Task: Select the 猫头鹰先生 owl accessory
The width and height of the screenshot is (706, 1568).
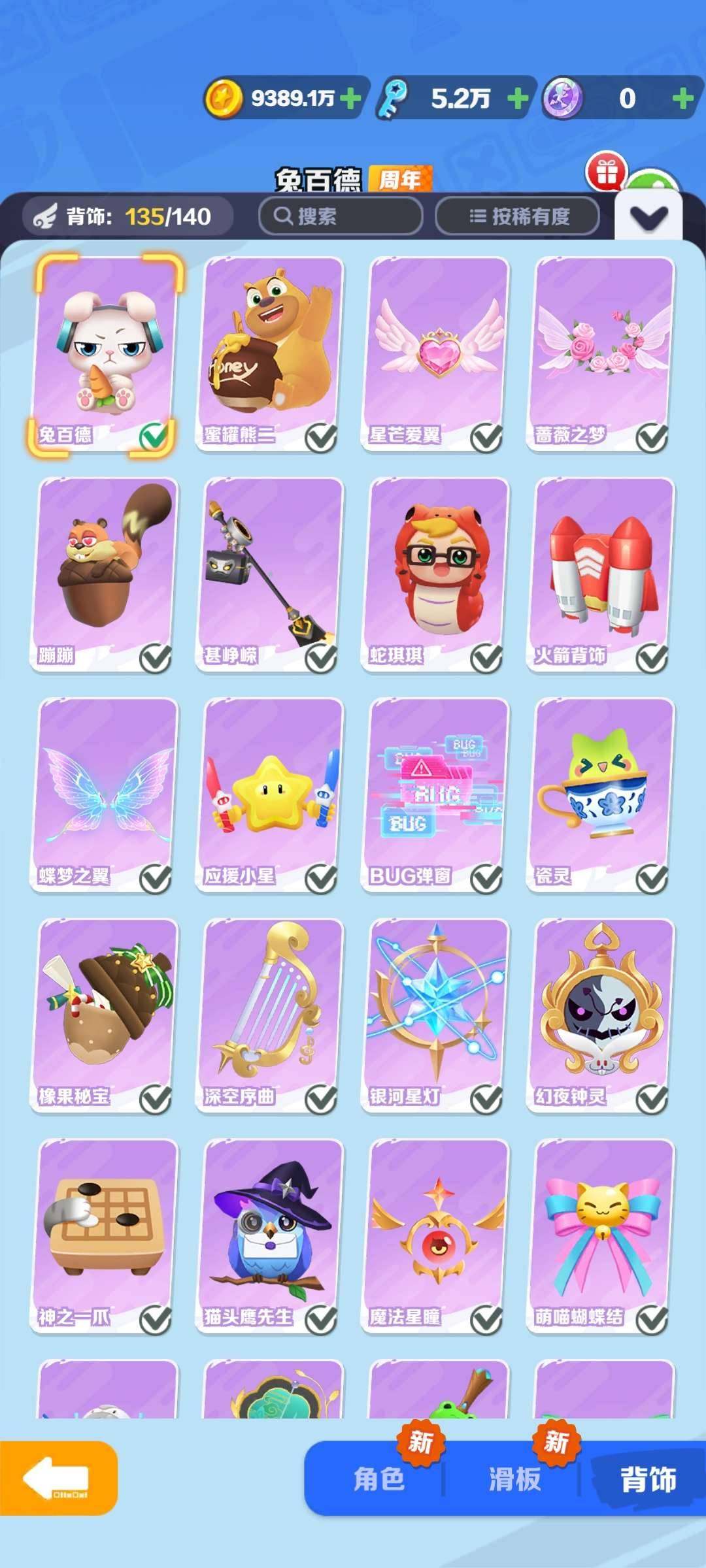Action: (x=270, y=1235)
